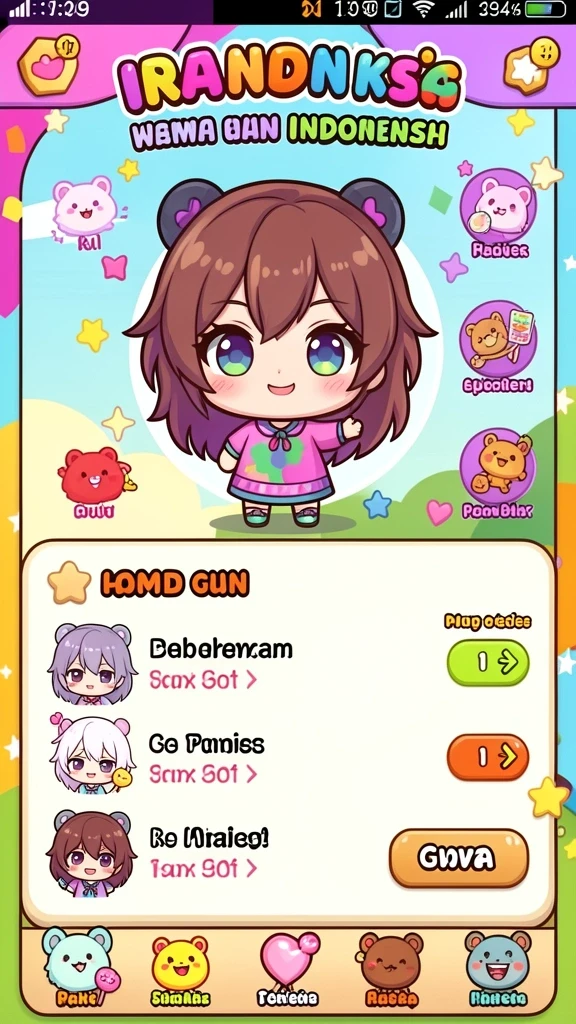
Task: Tap the green 1 arrow button
Action: point(488,662)
